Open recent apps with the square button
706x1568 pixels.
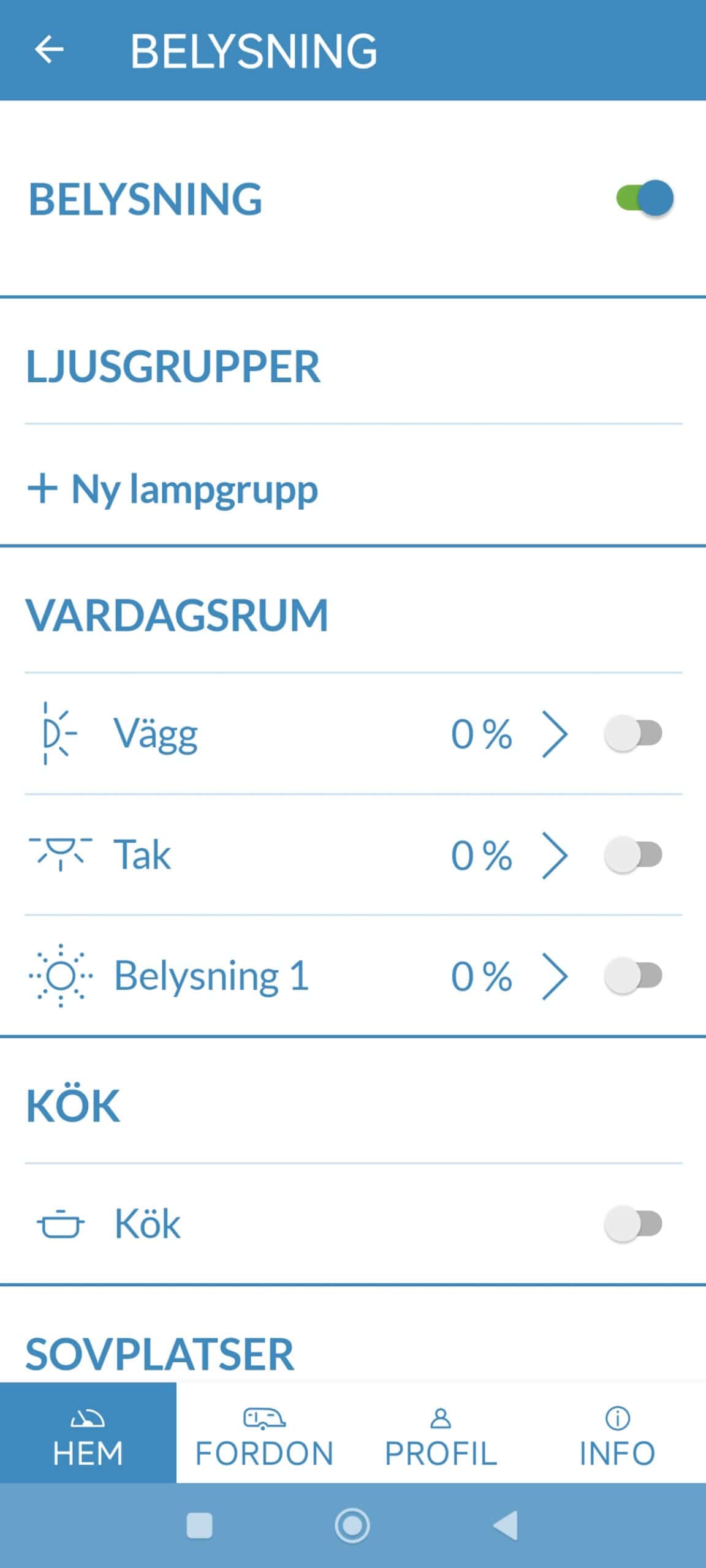coord(200,1525)
